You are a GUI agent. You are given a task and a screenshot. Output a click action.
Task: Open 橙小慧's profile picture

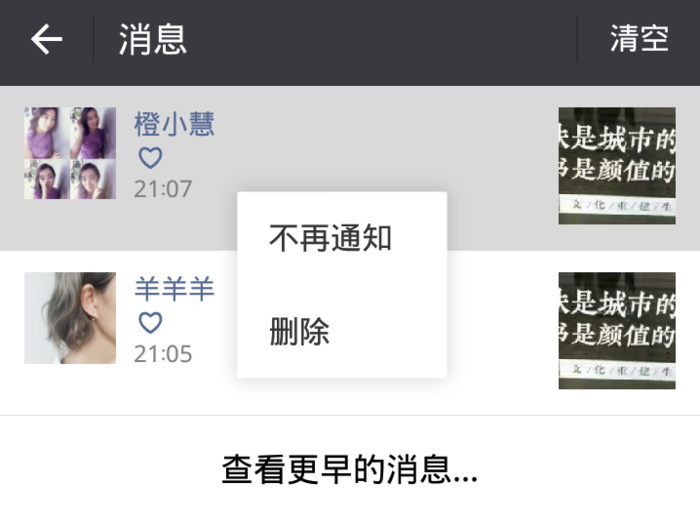click(70, 153)
